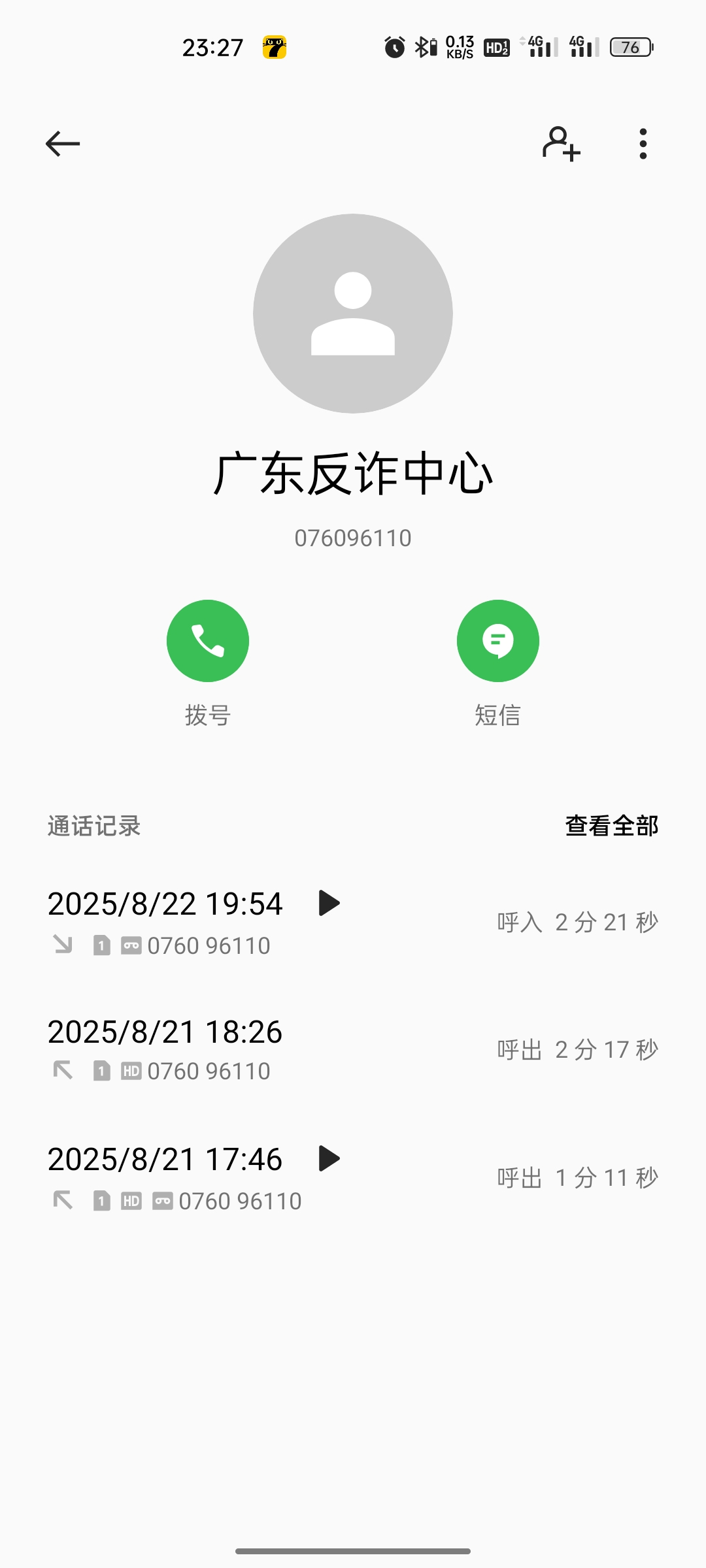Add this number as a new contact
706x1568 pixels.
(561, 144)
